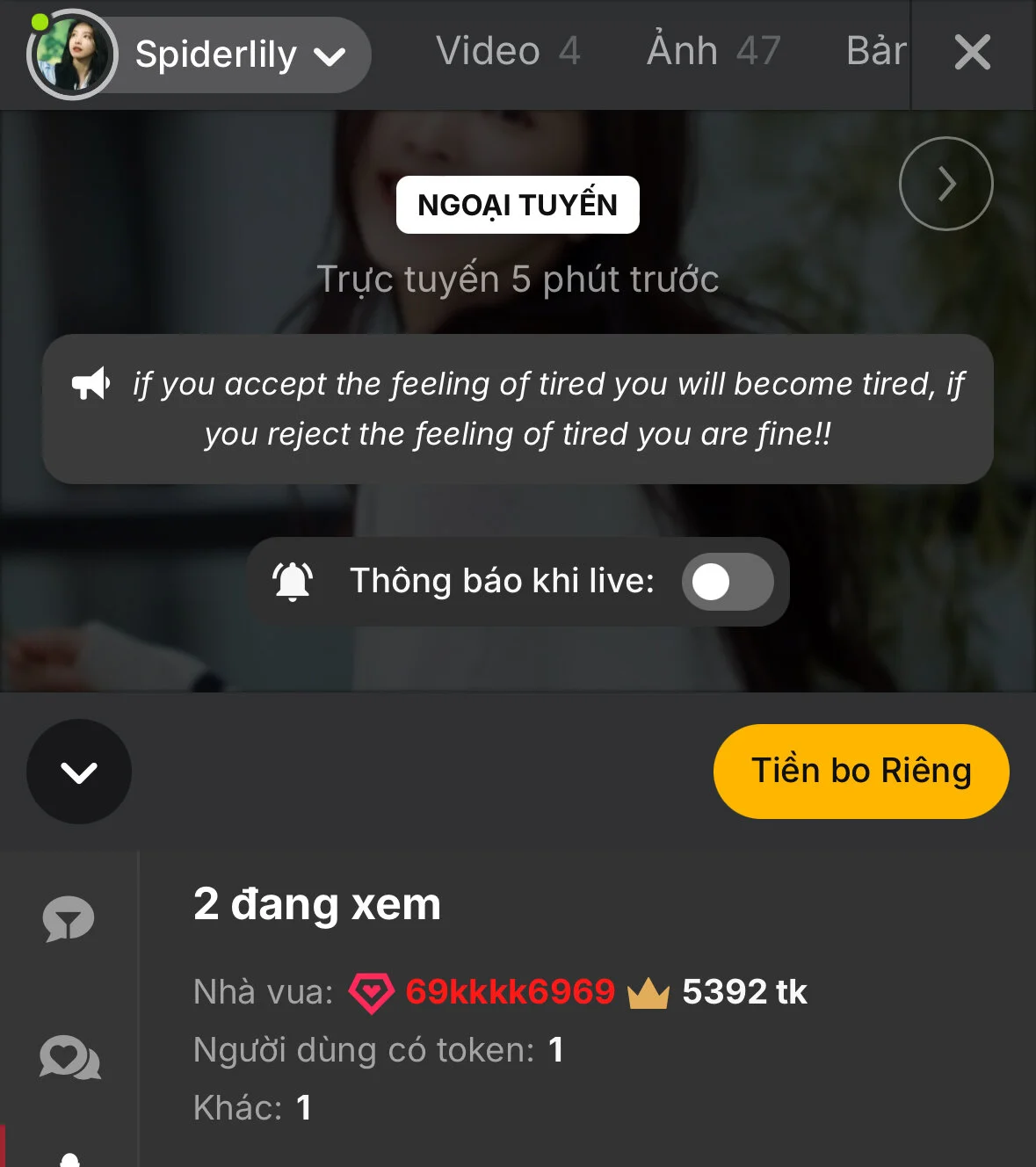This screenshot has height=1167, width=1036.
Task: Open the public chat tab
Action: 69,919
